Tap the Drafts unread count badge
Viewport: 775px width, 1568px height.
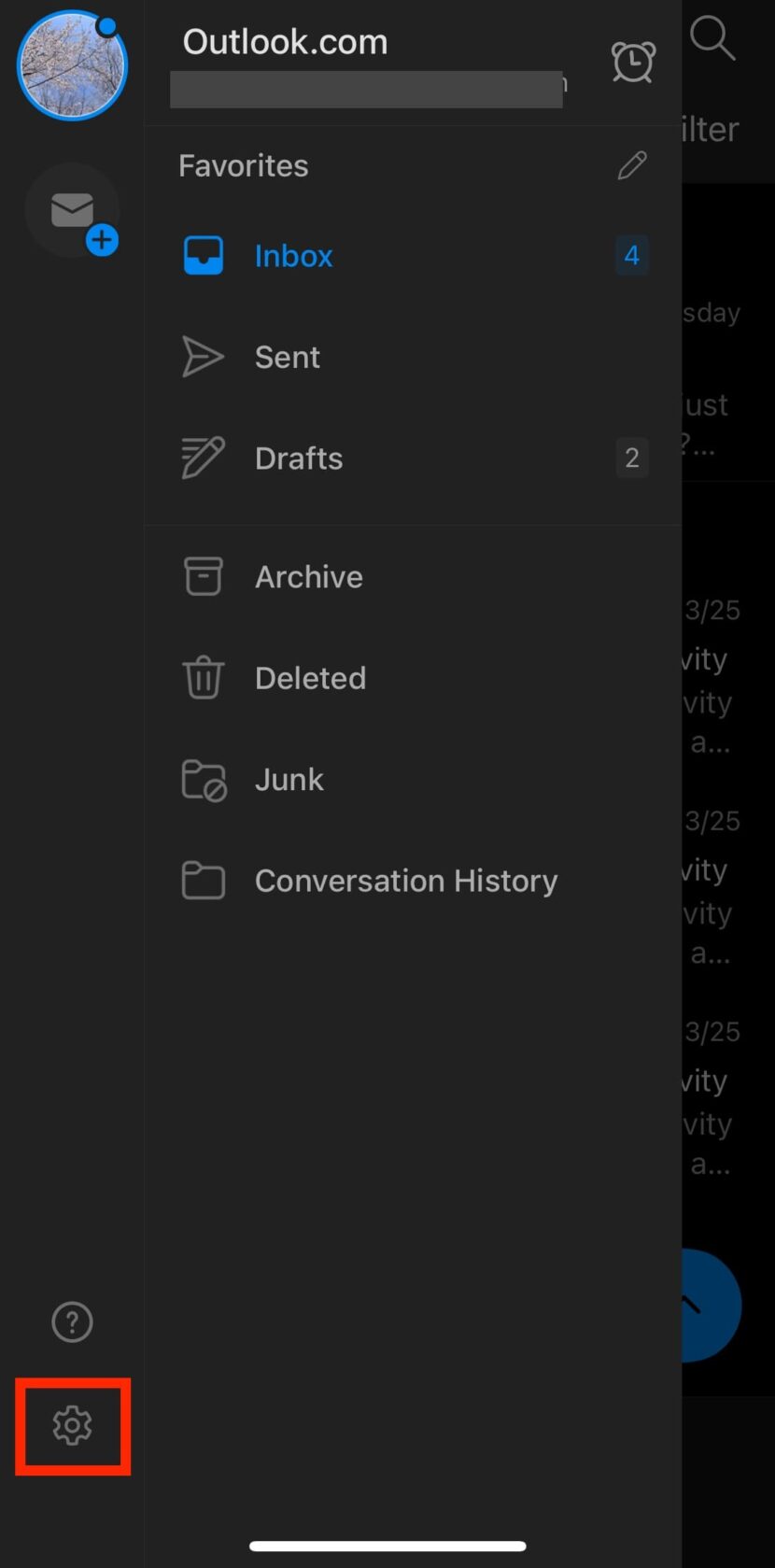[x=632, y=457]
